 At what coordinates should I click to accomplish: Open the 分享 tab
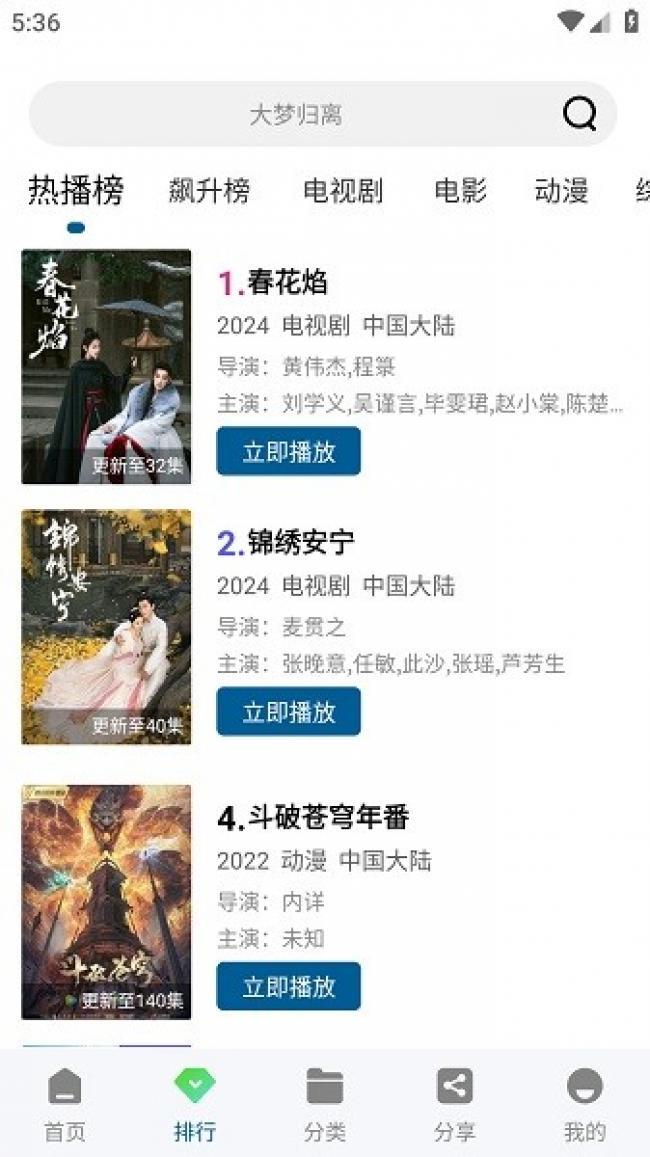[455, 1103]
